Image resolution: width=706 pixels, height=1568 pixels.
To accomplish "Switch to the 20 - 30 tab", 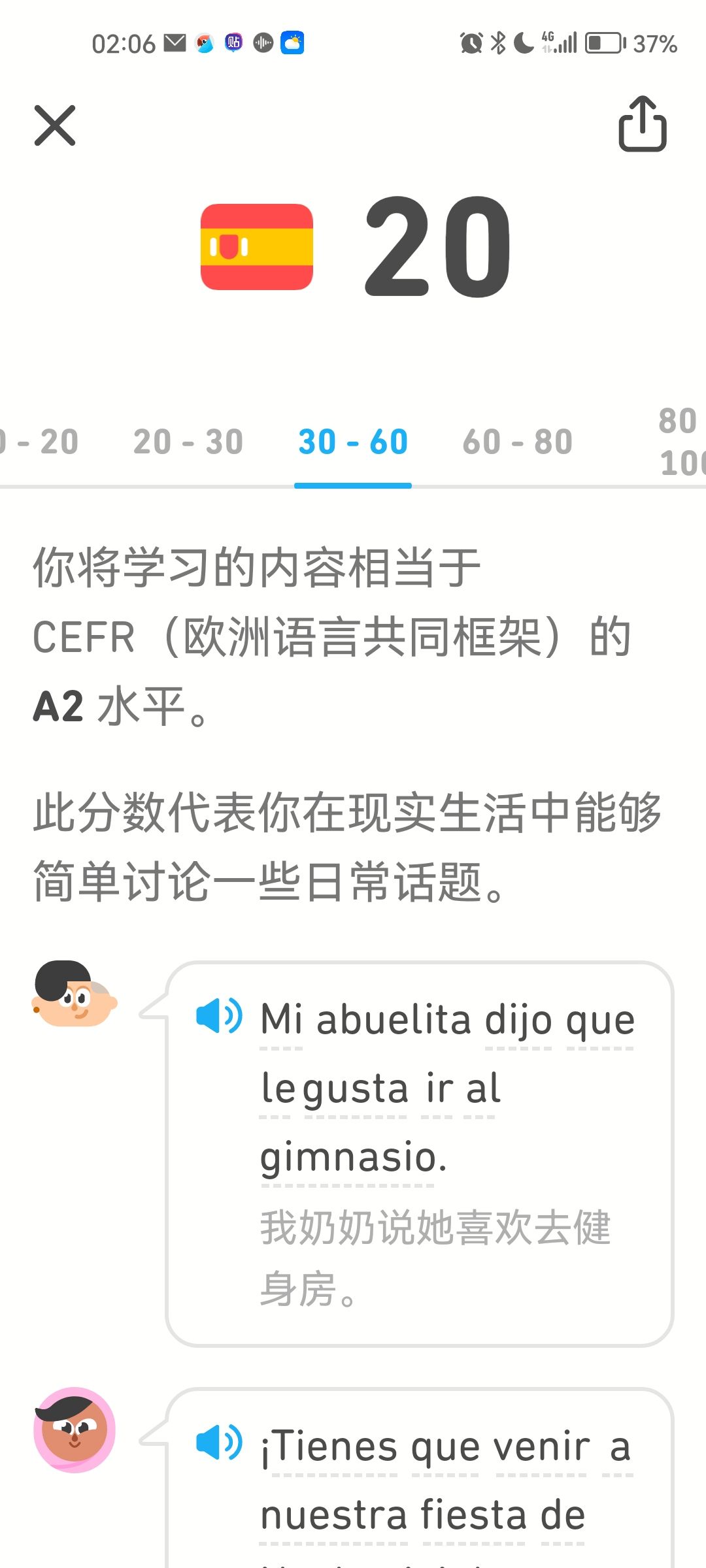I will point(188,442).
